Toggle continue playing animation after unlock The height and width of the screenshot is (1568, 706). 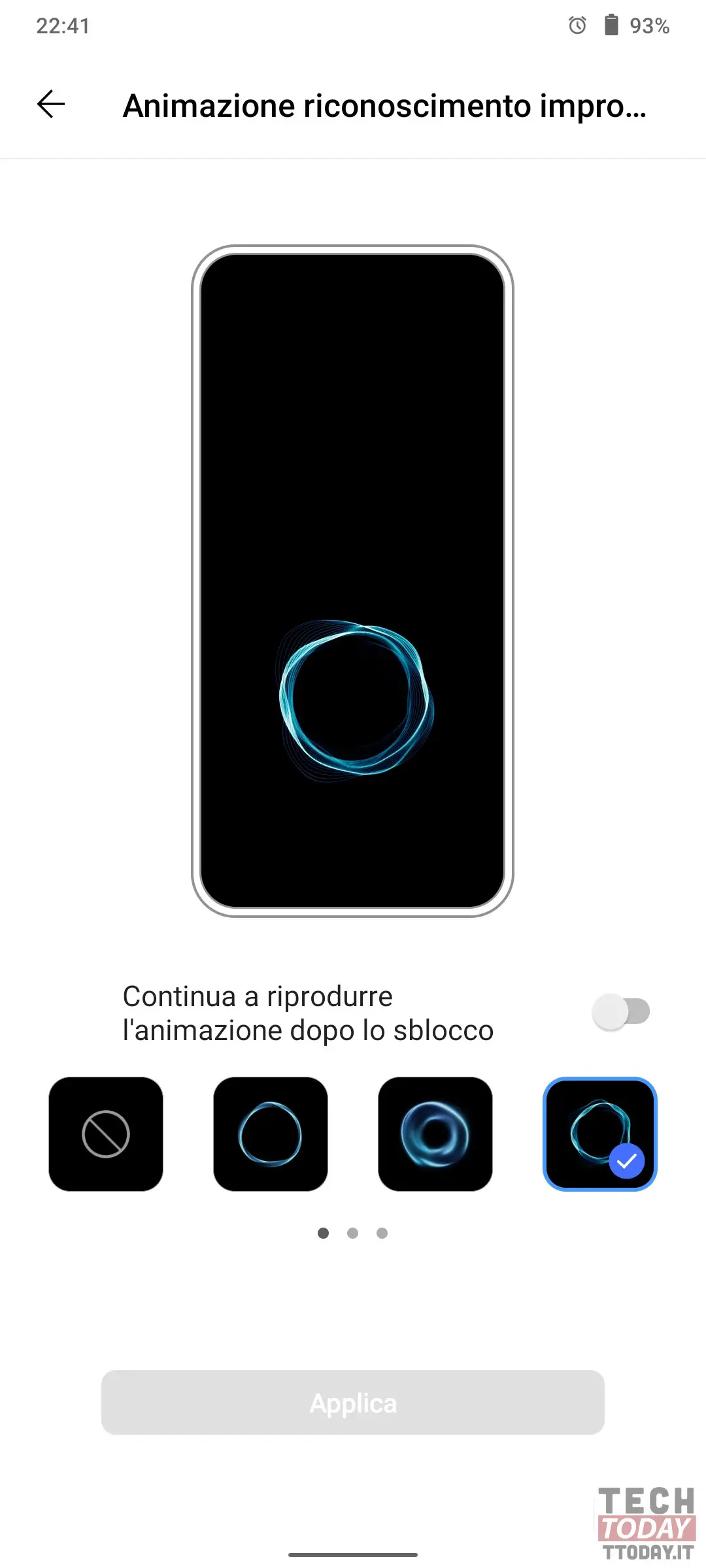621,1012
